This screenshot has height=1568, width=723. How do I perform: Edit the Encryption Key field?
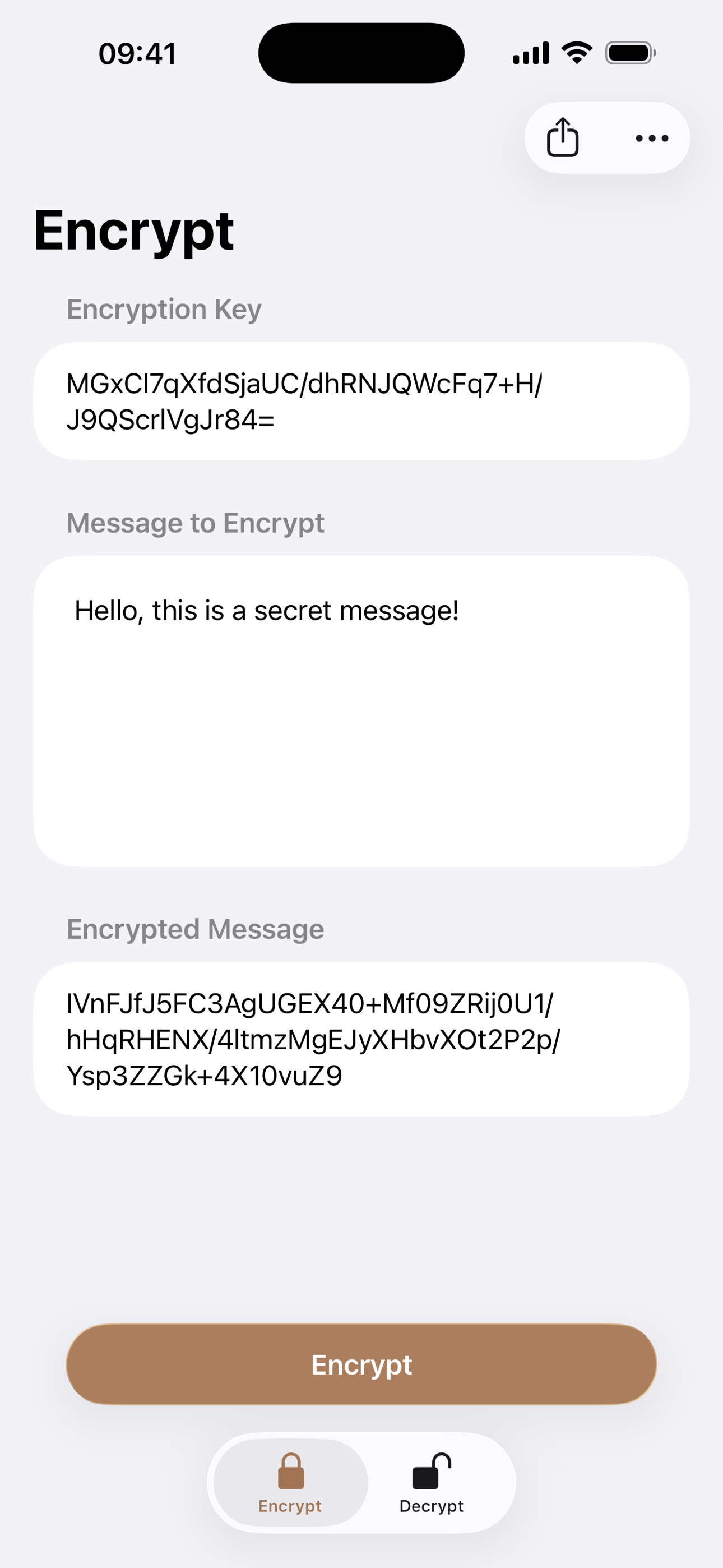pyautogui.click(x=361, y=401)
